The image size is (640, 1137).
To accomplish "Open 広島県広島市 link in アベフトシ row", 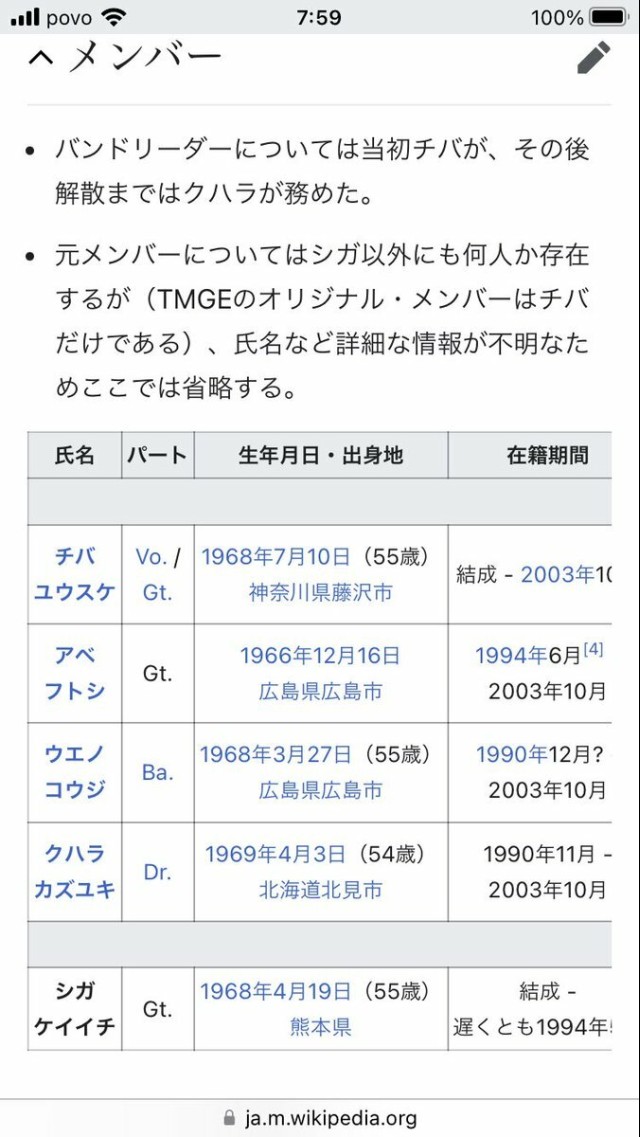I will coord(320,691).
